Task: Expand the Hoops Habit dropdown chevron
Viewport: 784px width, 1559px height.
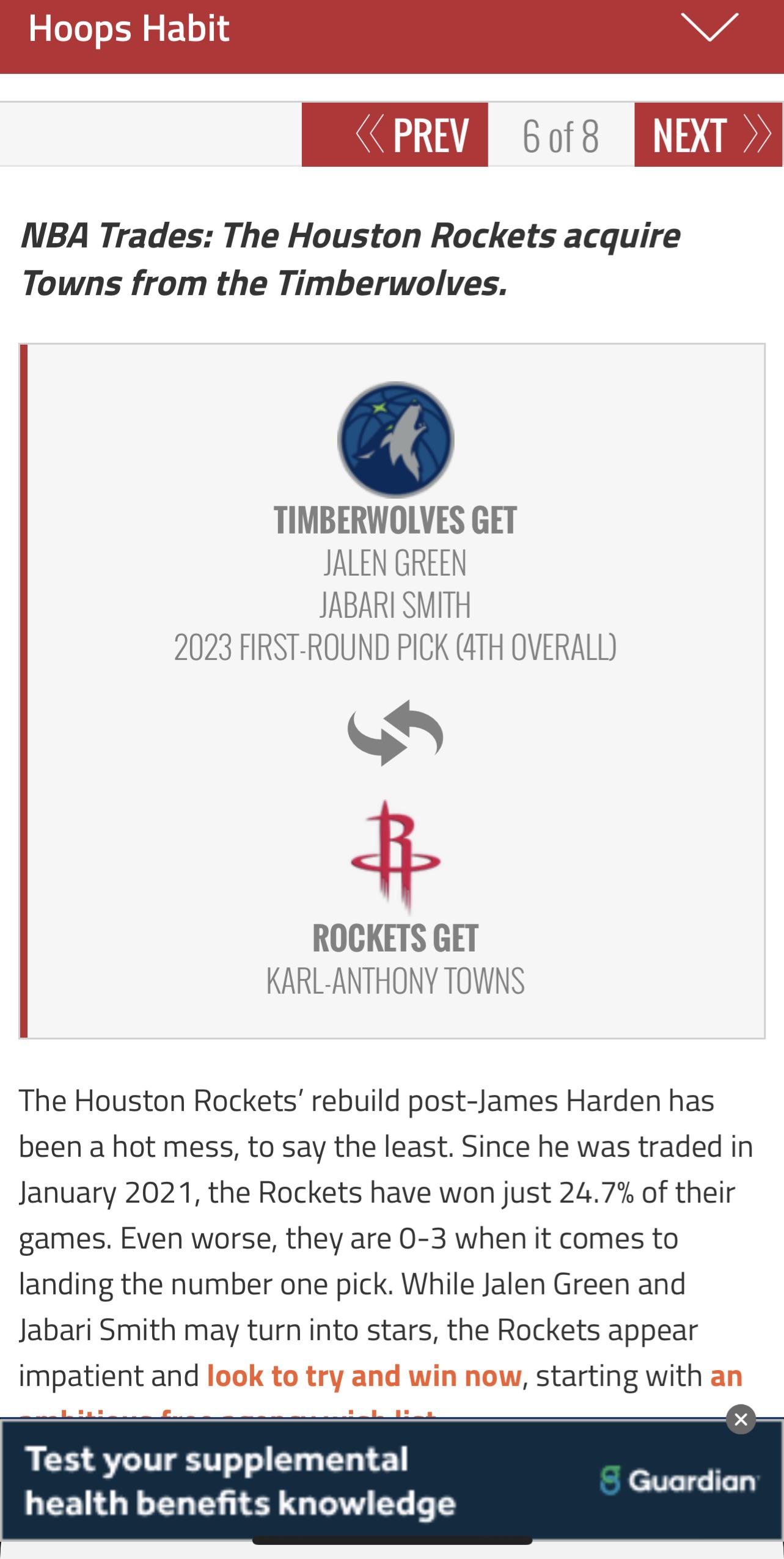Action: (x=709, y=28)
